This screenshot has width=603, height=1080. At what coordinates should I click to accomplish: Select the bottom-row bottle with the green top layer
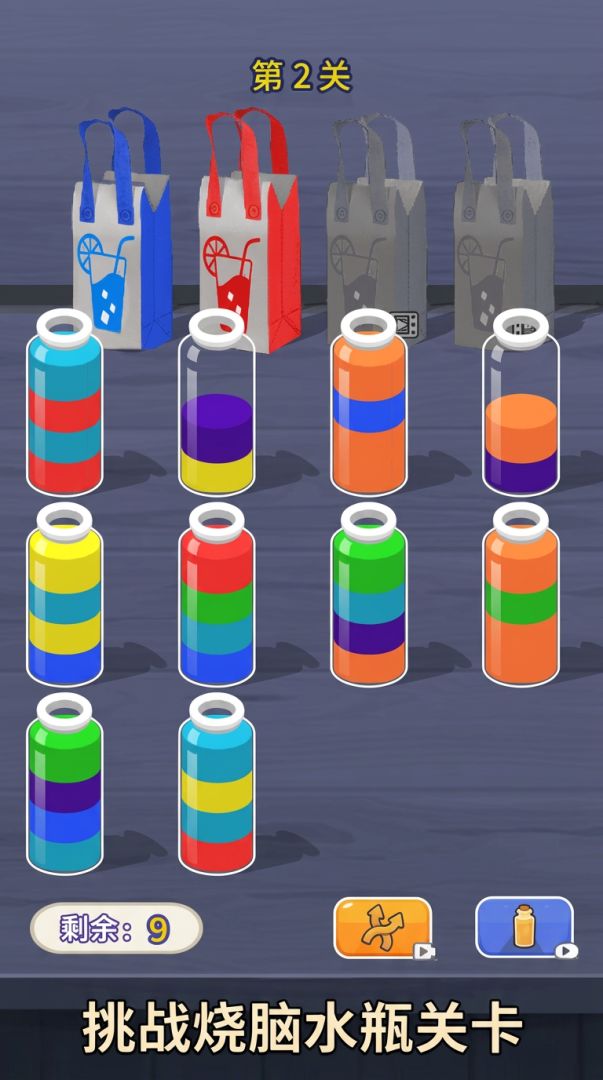click(65, 784)
